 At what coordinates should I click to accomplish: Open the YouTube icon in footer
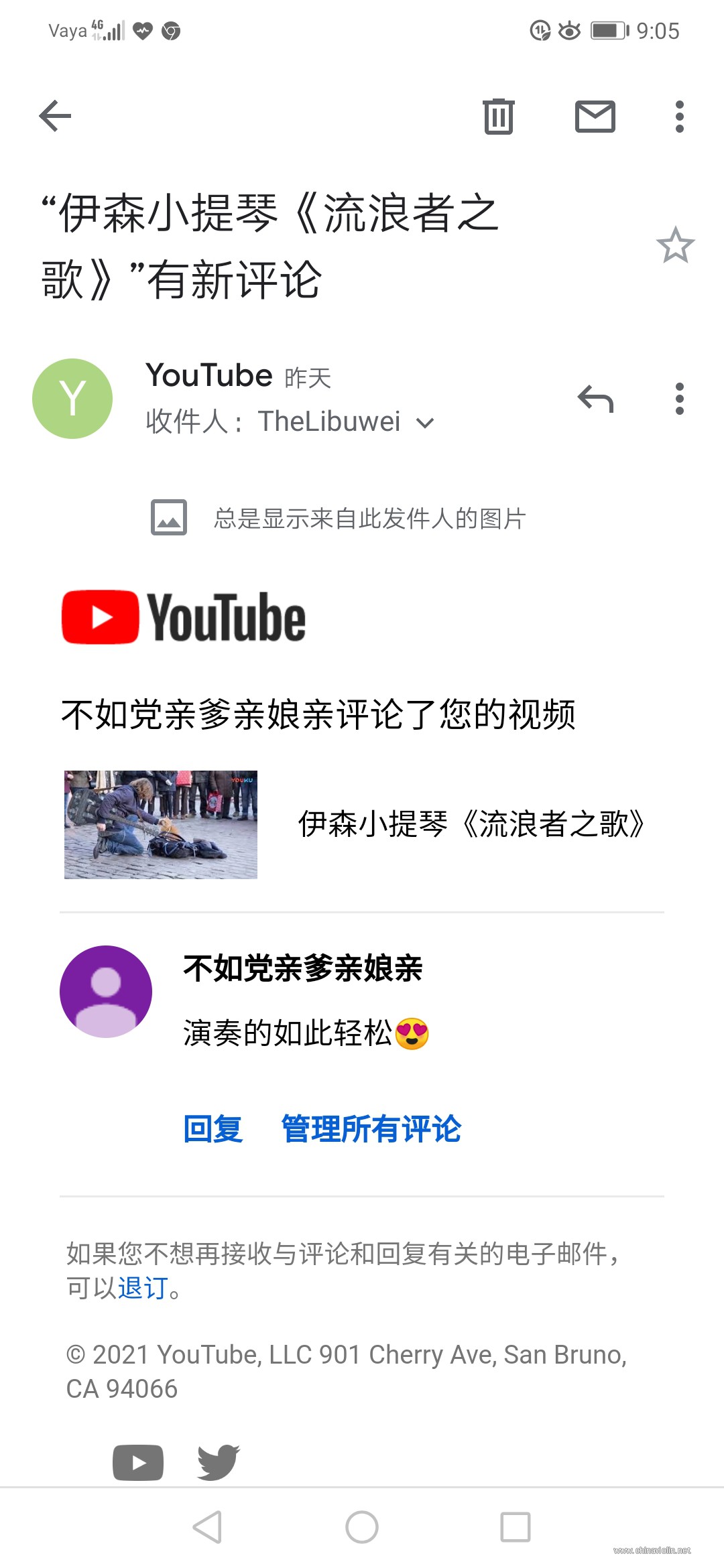click(138, 1462)
